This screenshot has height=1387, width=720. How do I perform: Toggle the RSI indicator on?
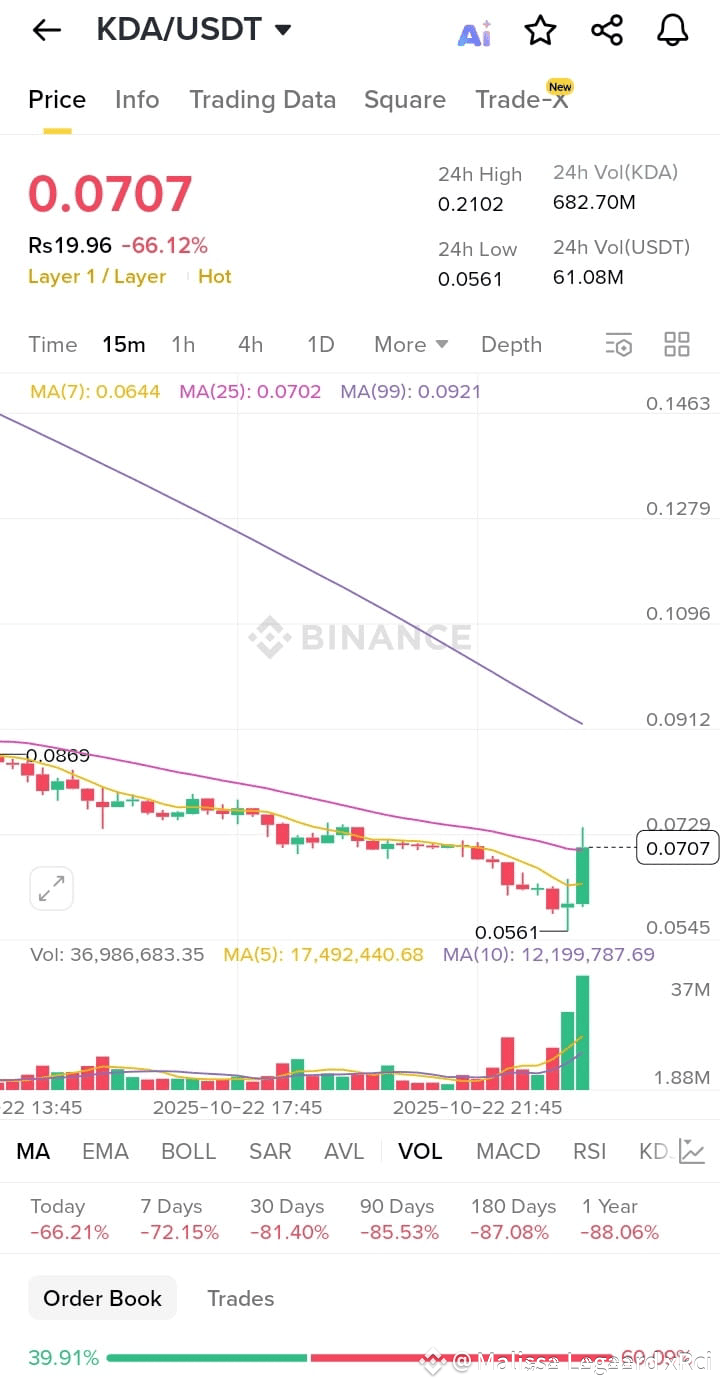click(589, 1151)
